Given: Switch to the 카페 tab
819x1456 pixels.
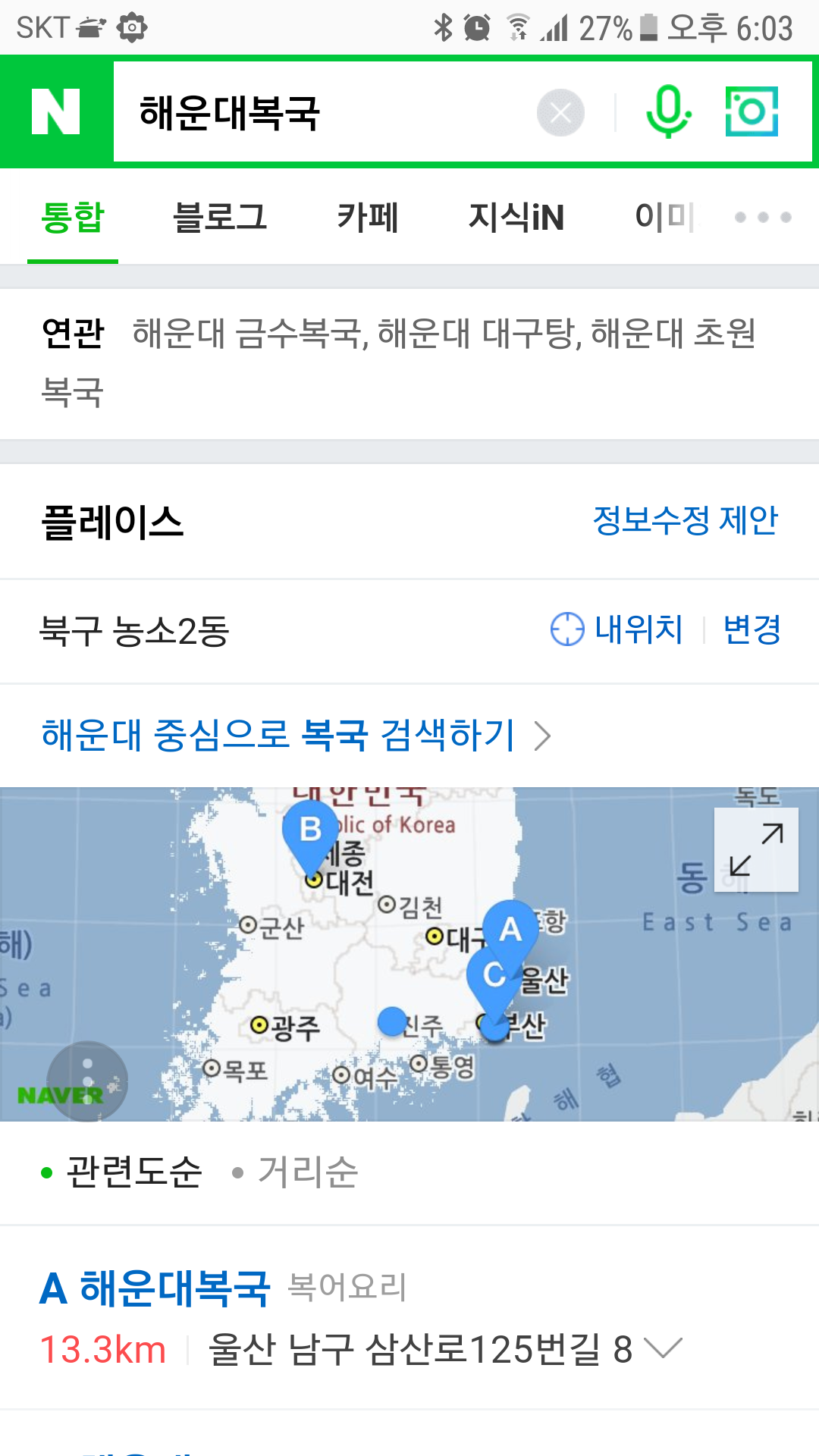Looking at the screenshot, I should coord(368,218).
